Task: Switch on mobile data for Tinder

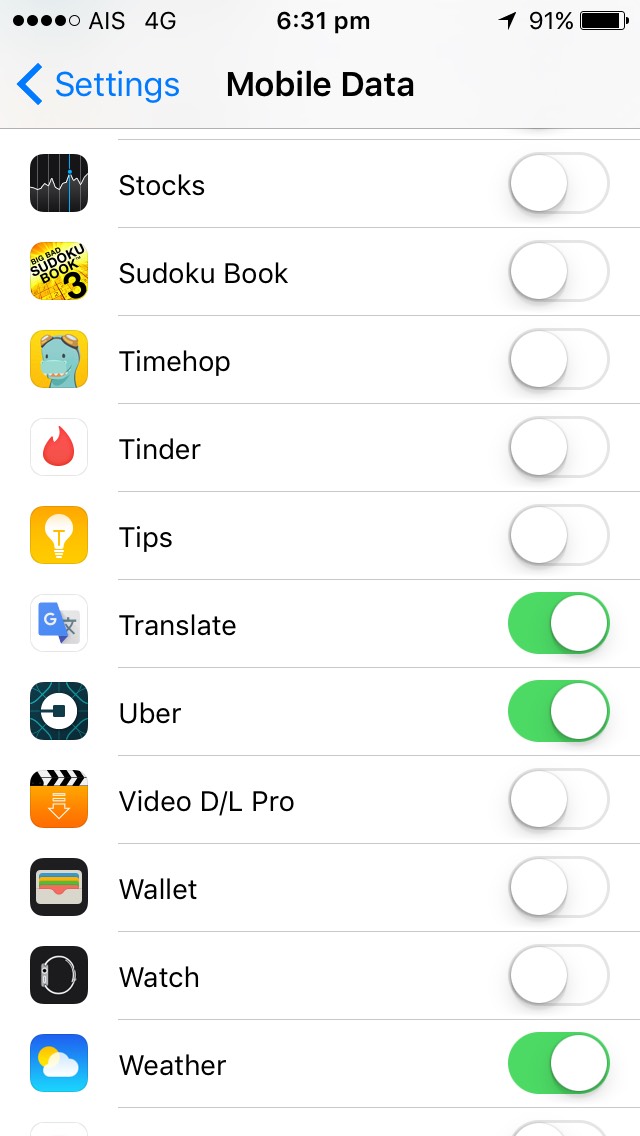Action: (x=559, y=448)
